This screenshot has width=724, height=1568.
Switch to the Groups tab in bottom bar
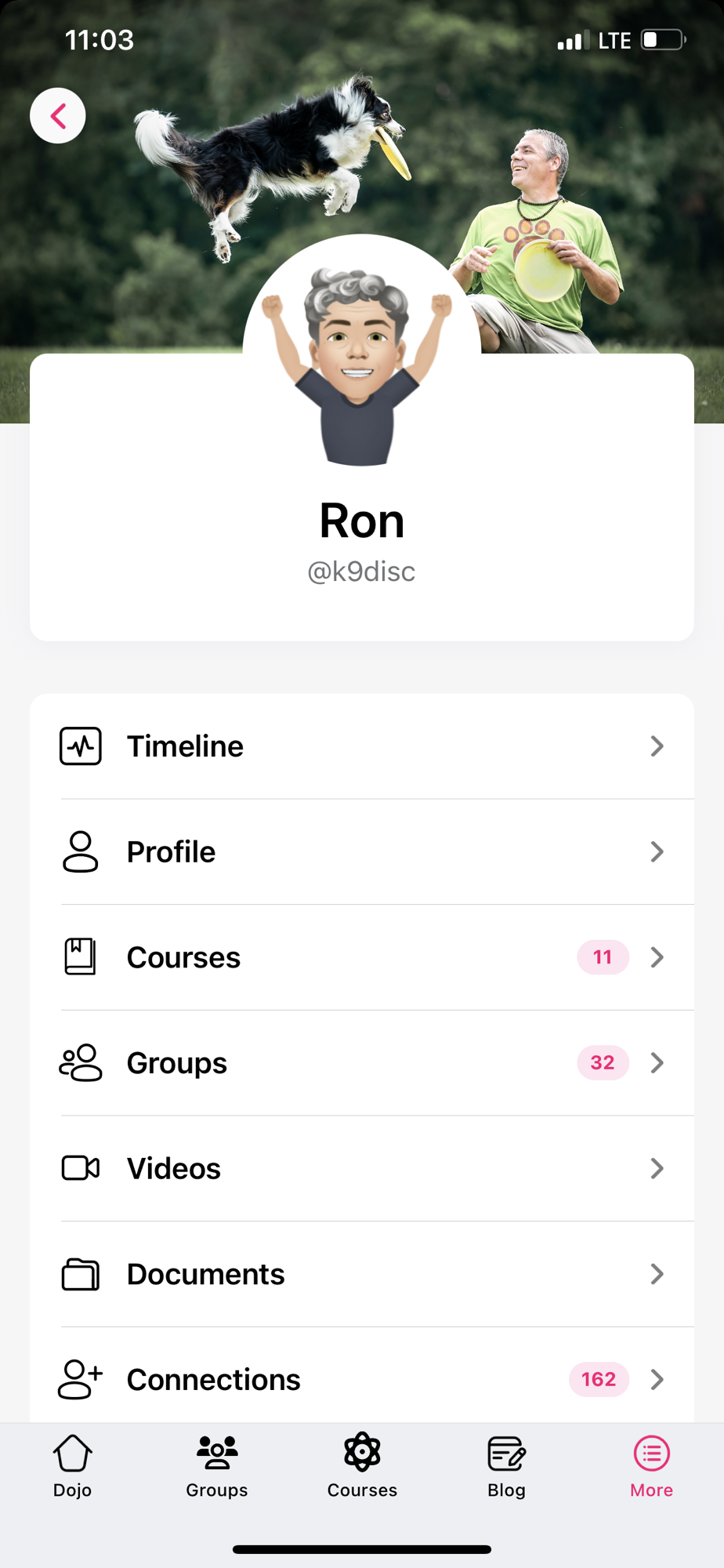[x=217, y=1466]
